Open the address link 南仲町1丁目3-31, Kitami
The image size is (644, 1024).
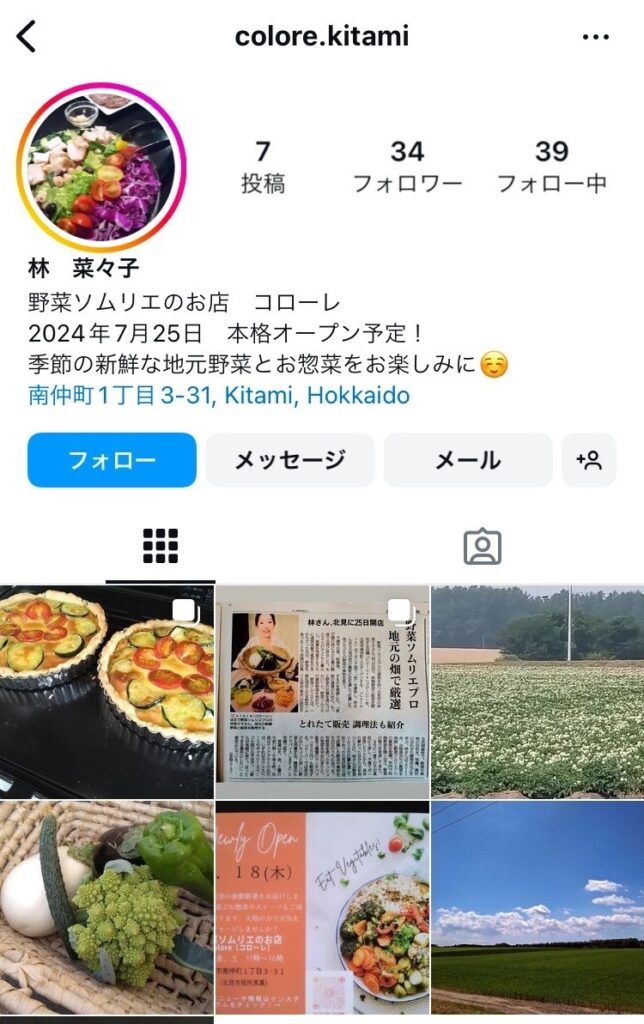point(219,395)
